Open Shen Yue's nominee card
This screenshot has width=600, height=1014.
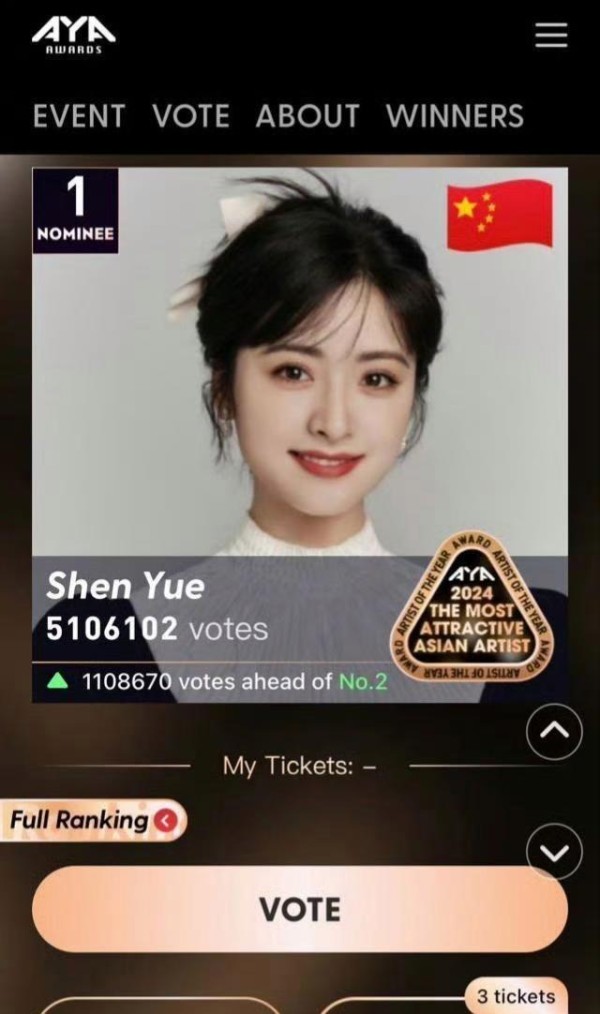(x=300, y=435)
